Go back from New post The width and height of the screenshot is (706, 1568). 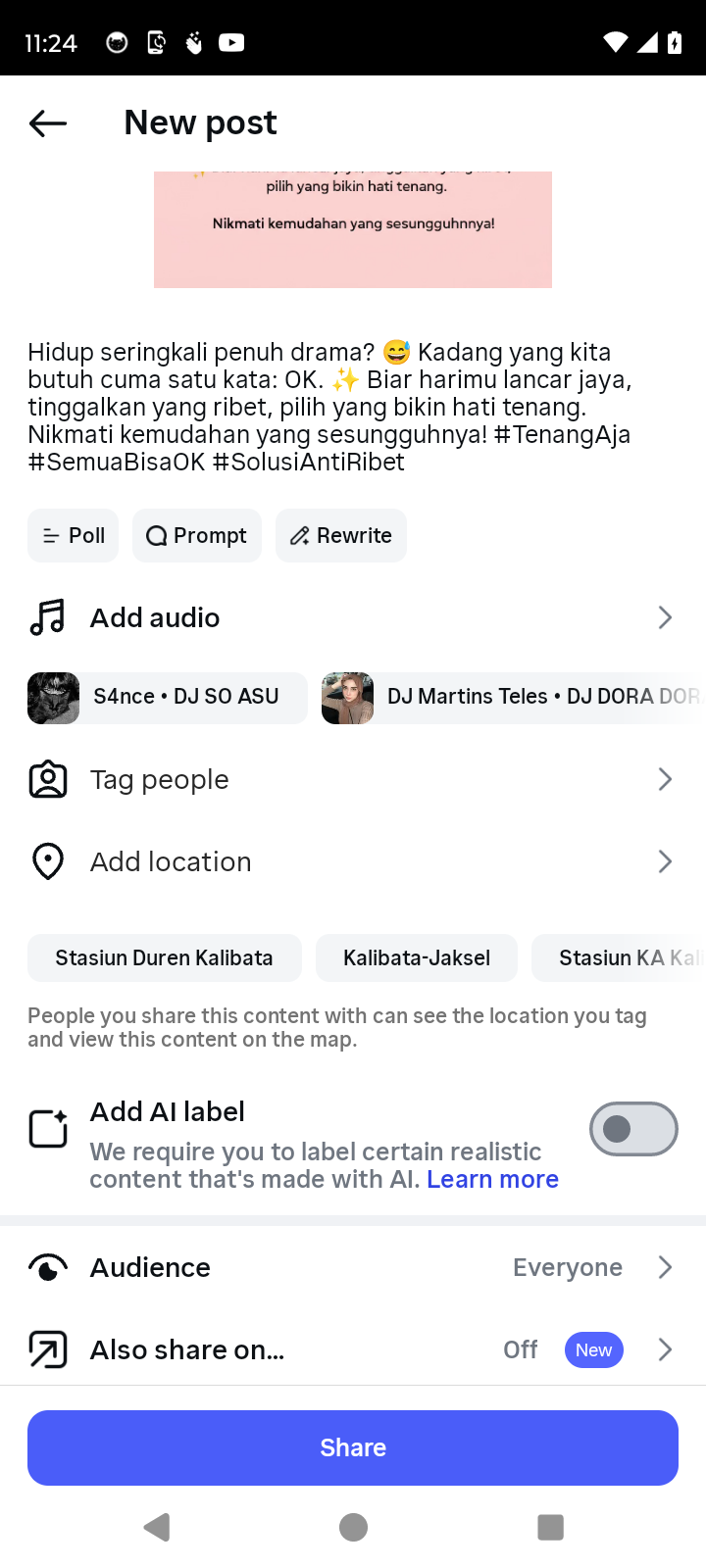48,123
